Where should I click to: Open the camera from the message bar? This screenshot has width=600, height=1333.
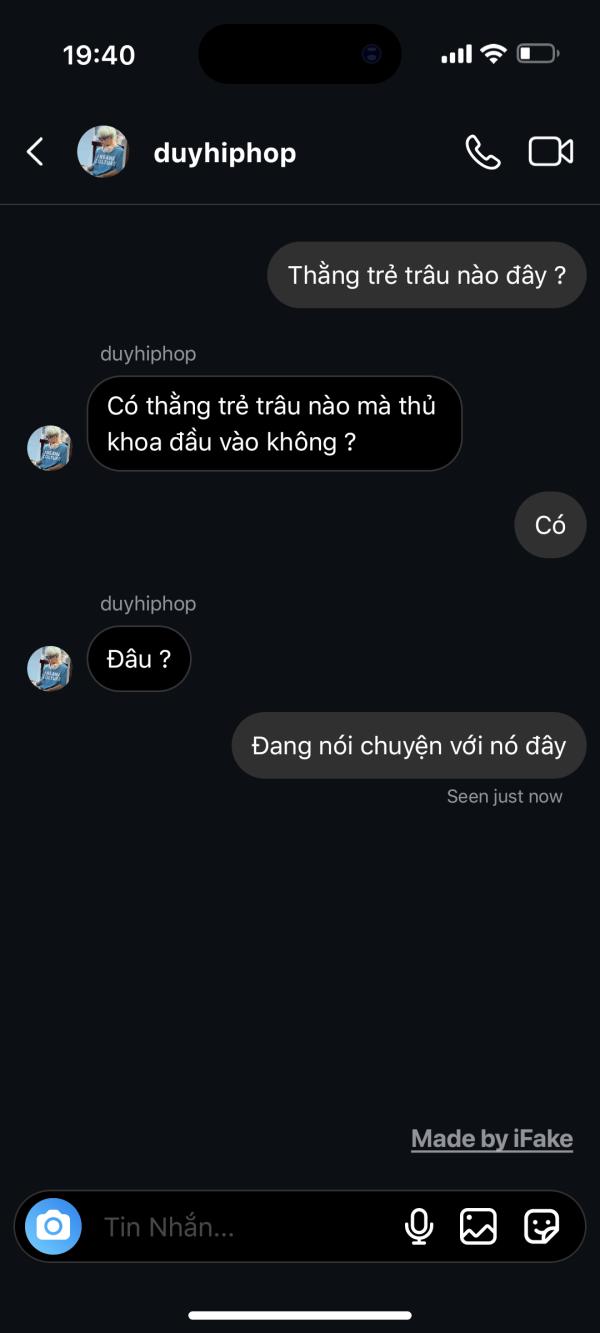(x=53, y=1226)
